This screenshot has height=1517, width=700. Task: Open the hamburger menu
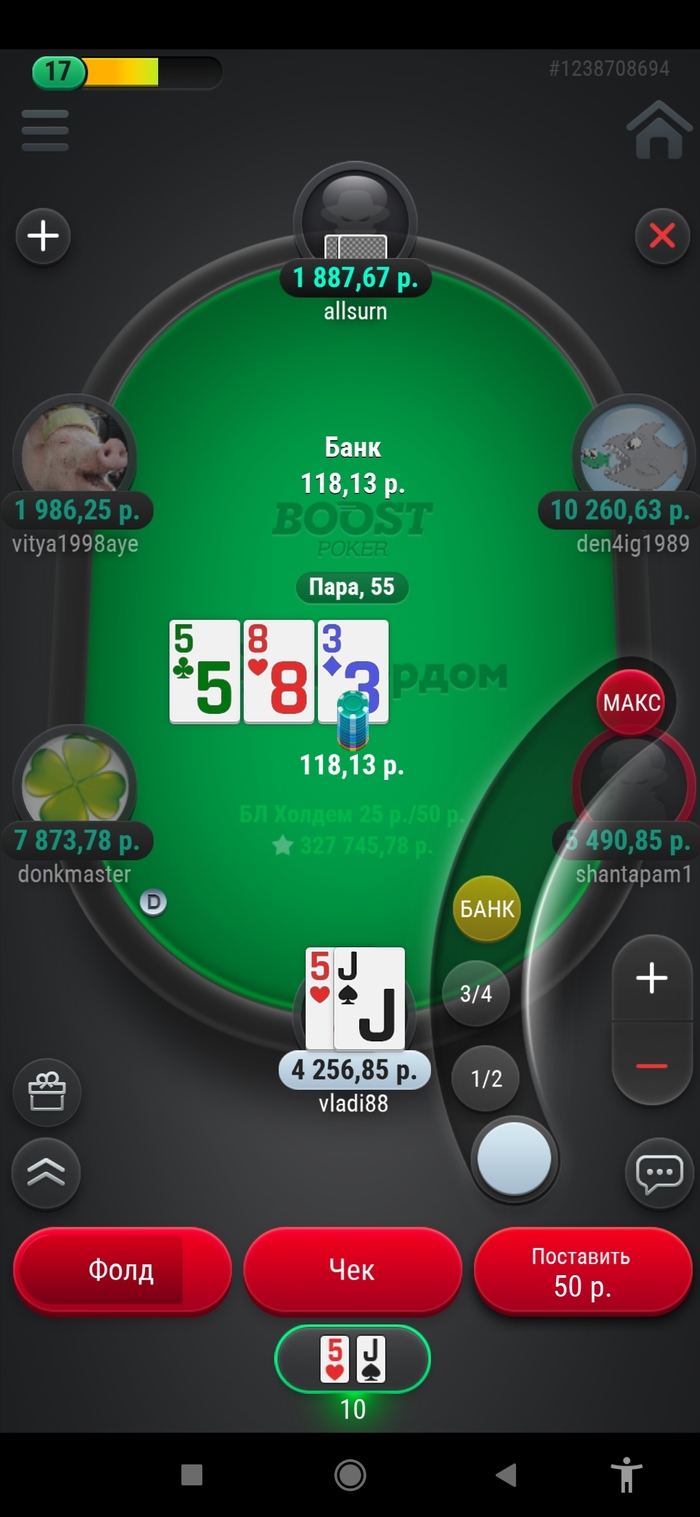pos(45,131)
